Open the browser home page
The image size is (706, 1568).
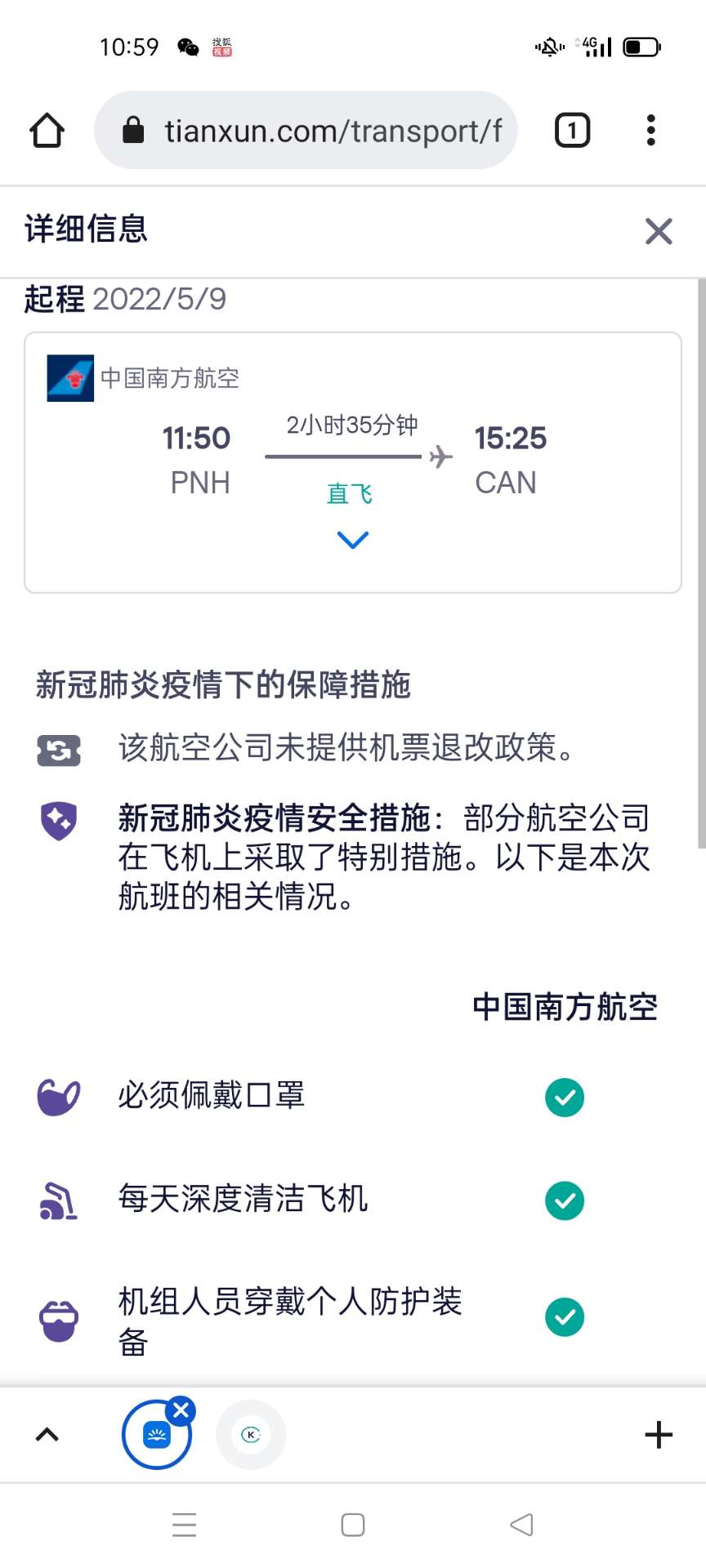[x=47, y=130]
